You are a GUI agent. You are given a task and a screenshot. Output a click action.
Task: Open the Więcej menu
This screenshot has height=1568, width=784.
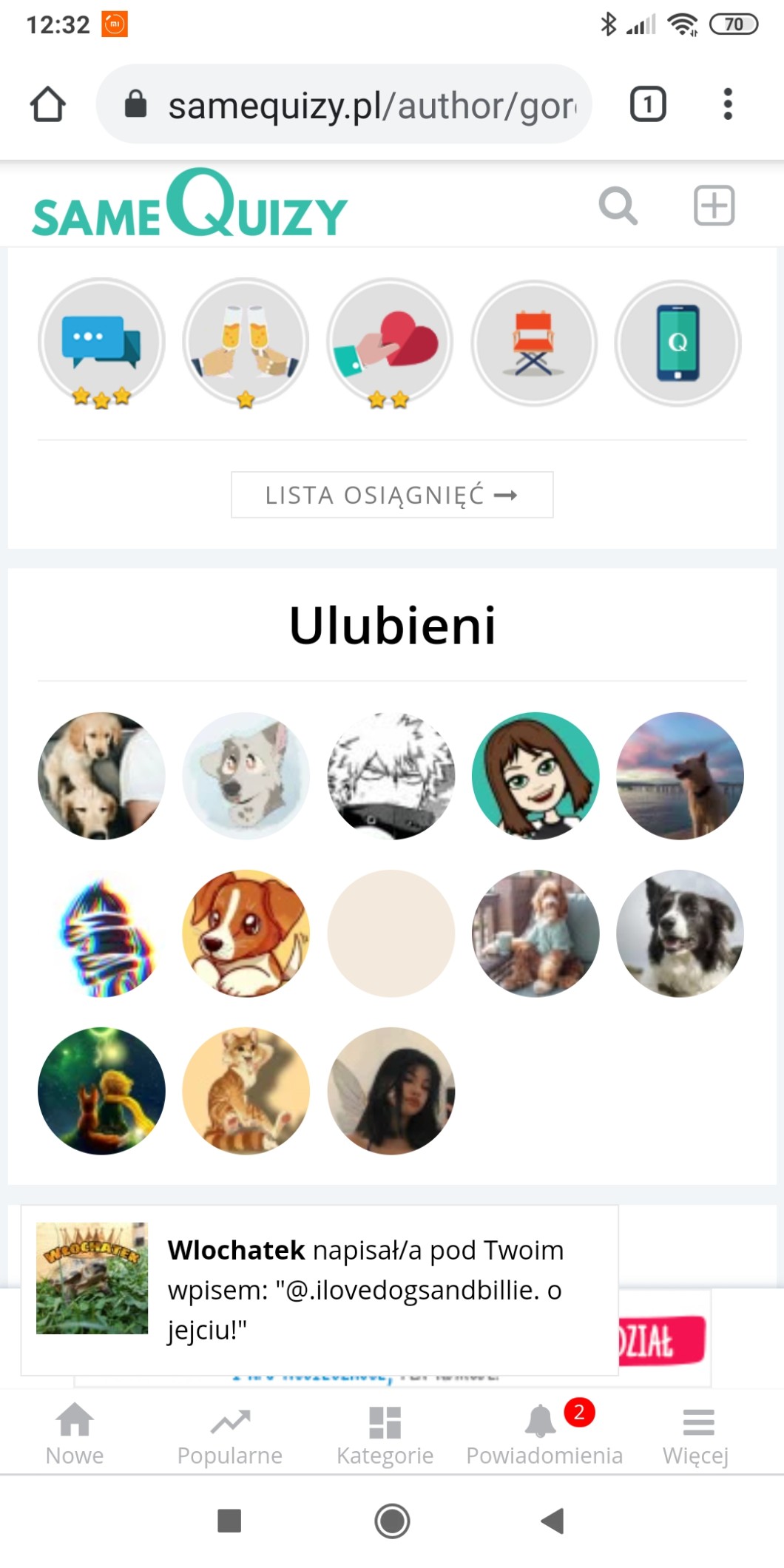click(697, 1433)
